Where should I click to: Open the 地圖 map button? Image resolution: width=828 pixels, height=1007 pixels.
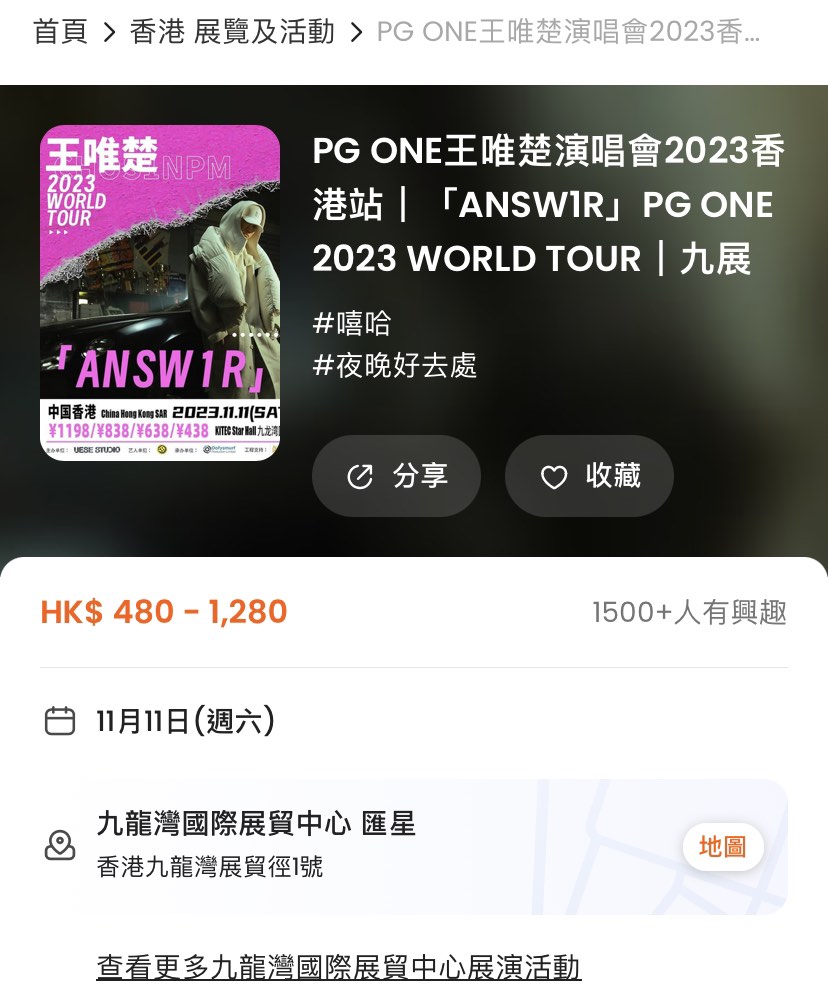pyautogui.click(x=722, y=846)
